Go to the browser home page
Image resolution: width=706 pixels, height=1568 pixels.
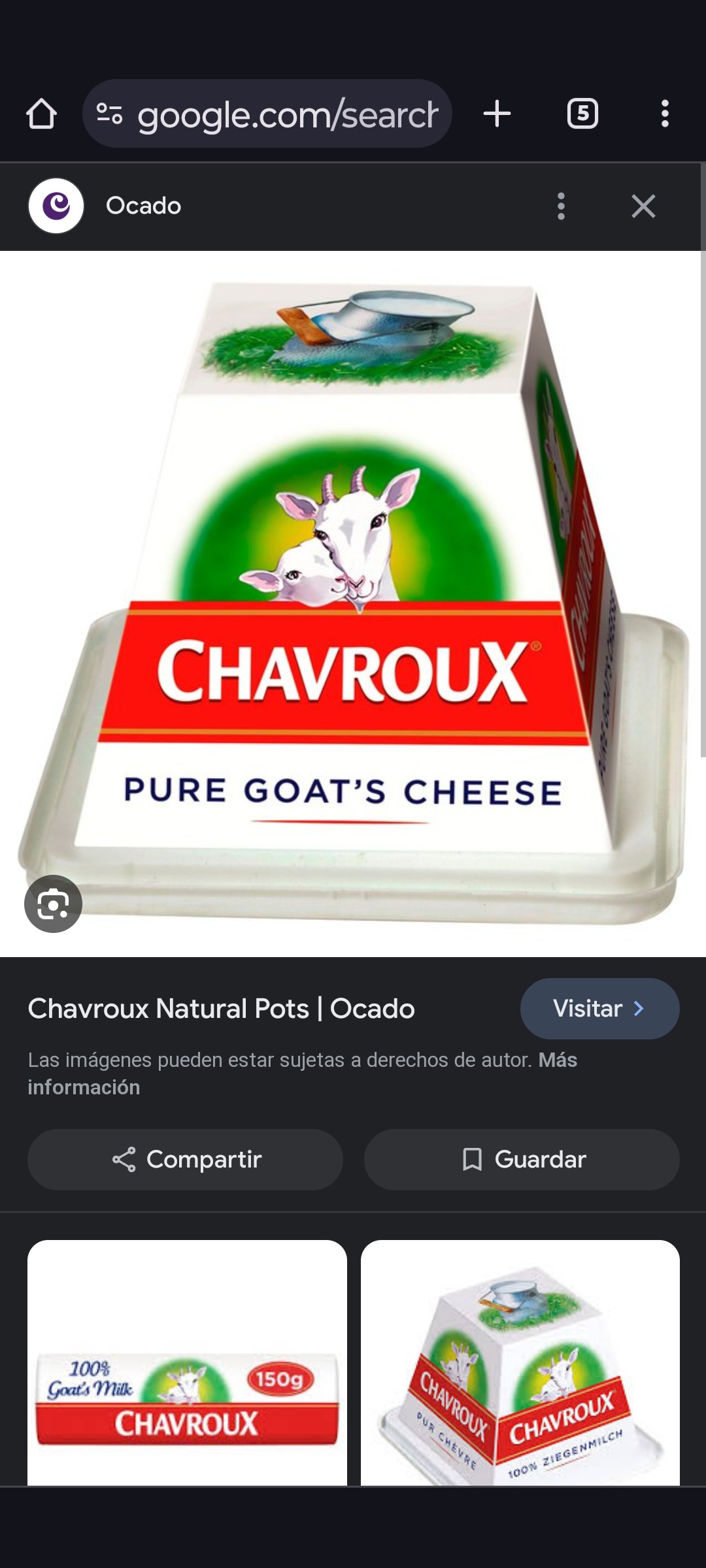41,114
